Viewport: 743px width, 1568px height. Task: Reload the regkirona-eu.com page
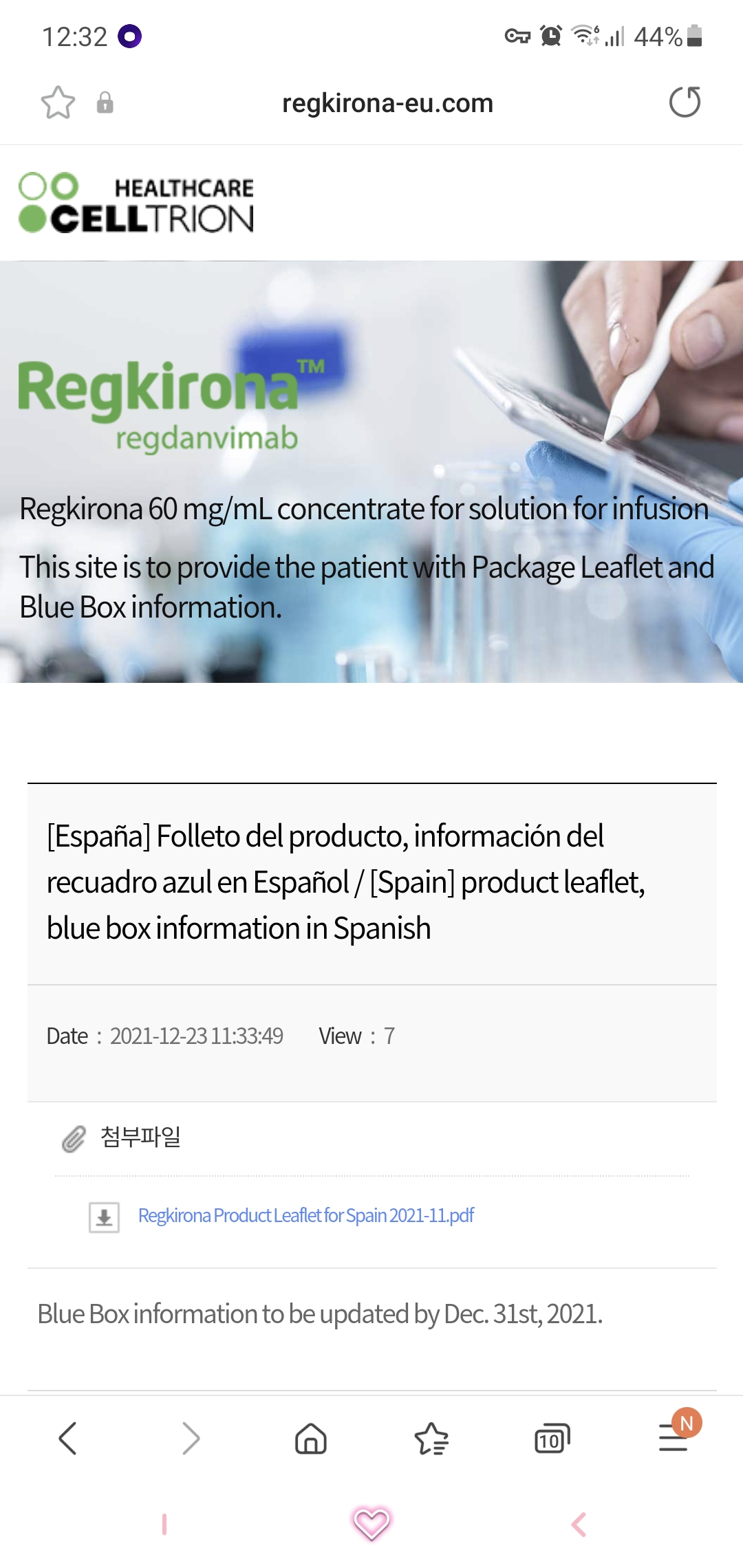685,102
